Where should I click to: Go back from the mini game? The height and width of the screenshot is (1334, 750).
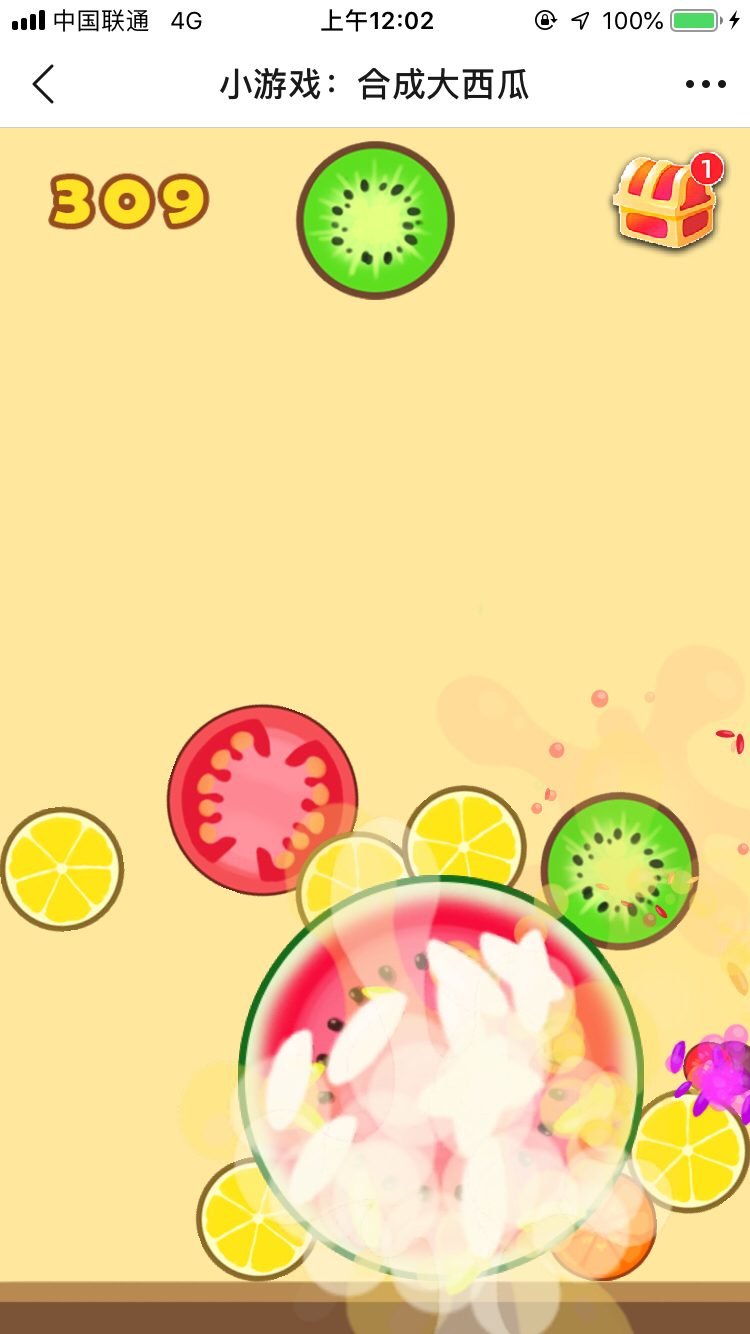43,84
